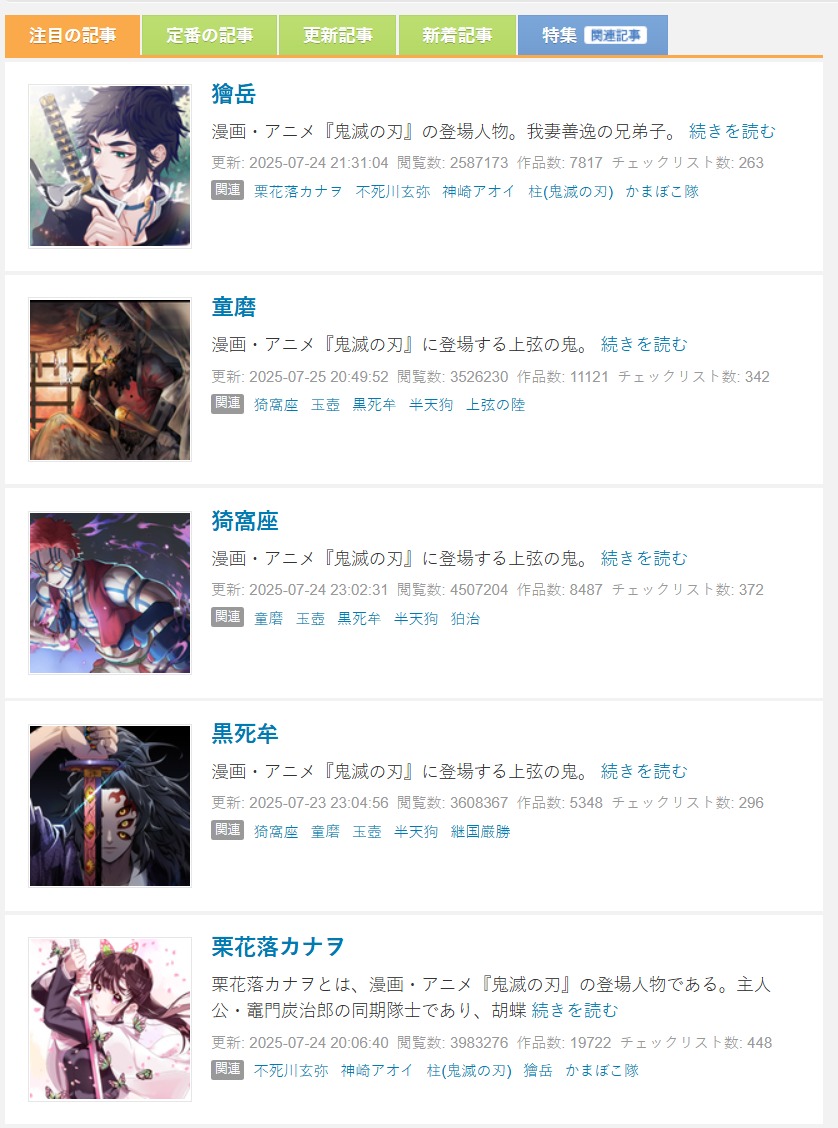Viewport: 838px width, 1128px height.
Task: Switch to the 定番の記事 tab
Action: point(210,32)
